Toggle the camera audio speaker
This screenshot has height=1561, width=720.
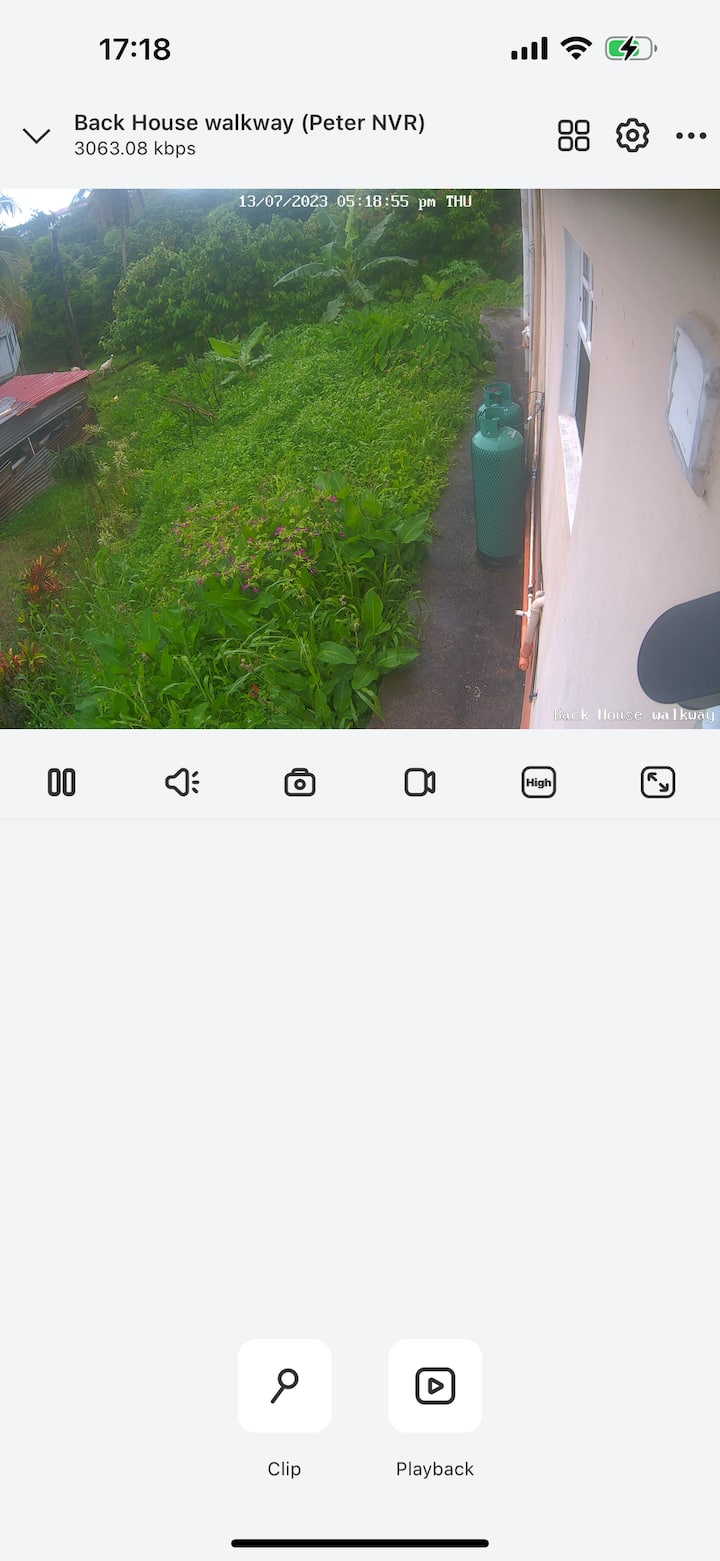pyautogui.click(x=181, y=782)
